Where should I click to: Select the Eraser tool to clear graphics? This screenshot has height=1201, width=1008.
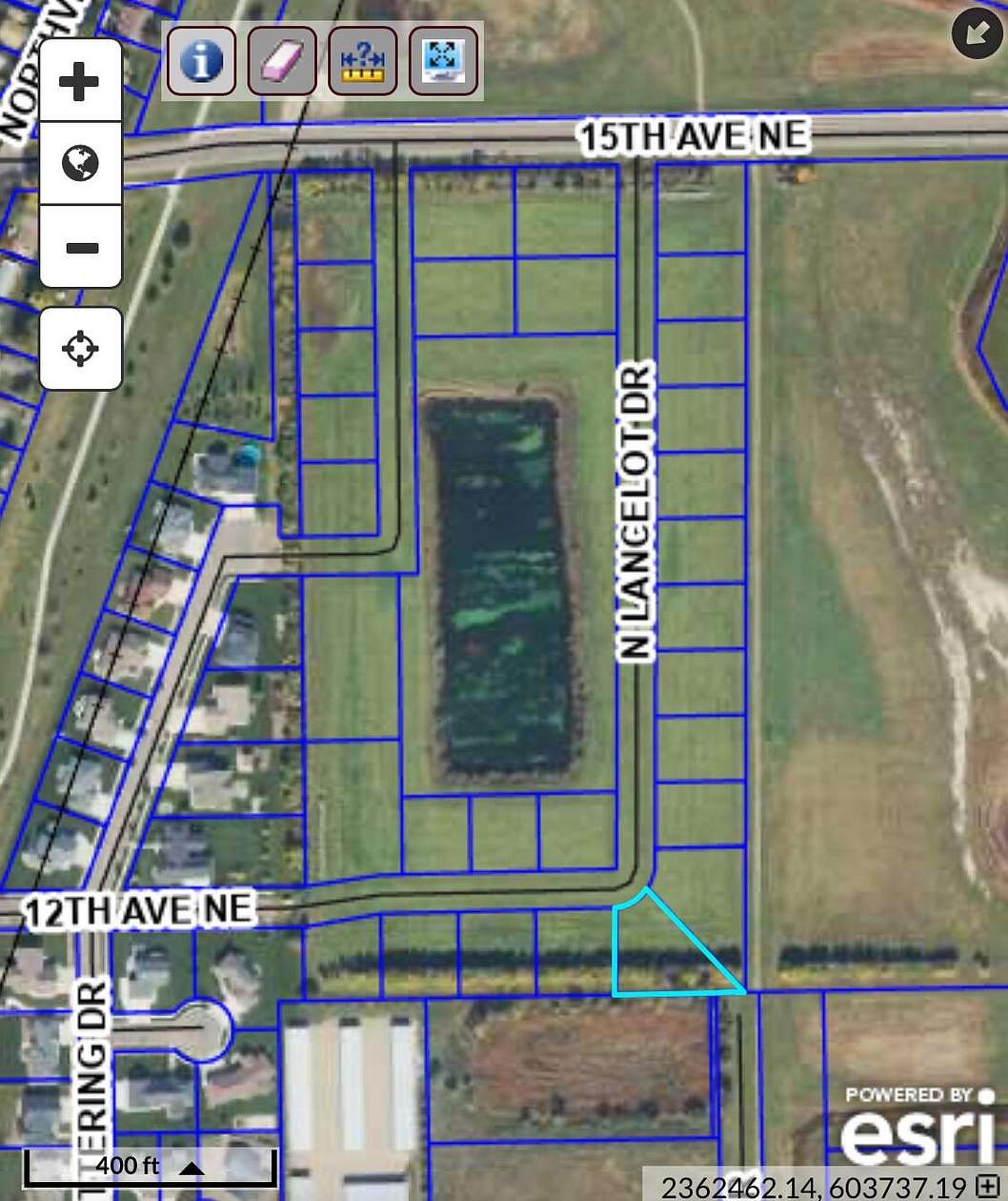(281, 61)
